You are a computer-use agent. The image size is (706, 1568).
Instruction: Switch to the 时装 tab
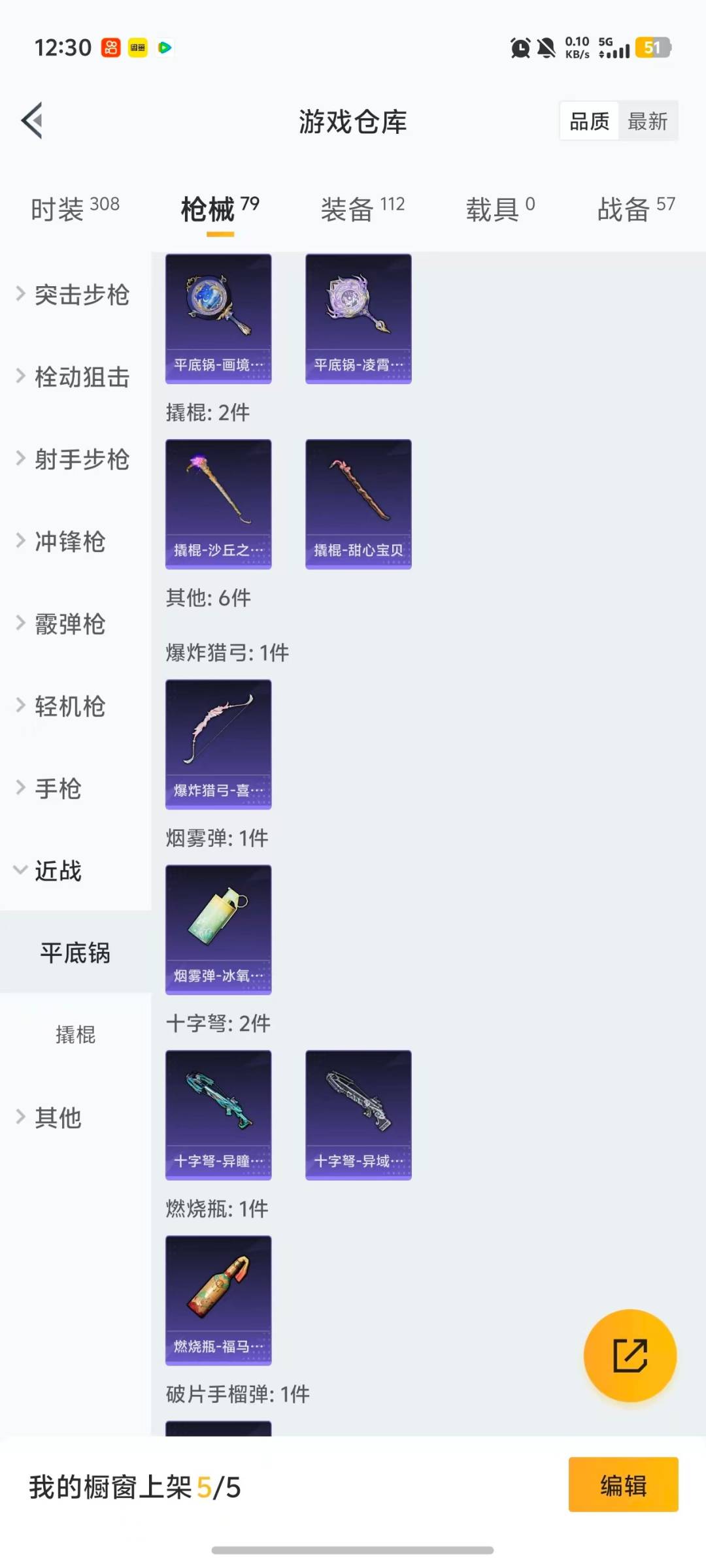[75, 209]
